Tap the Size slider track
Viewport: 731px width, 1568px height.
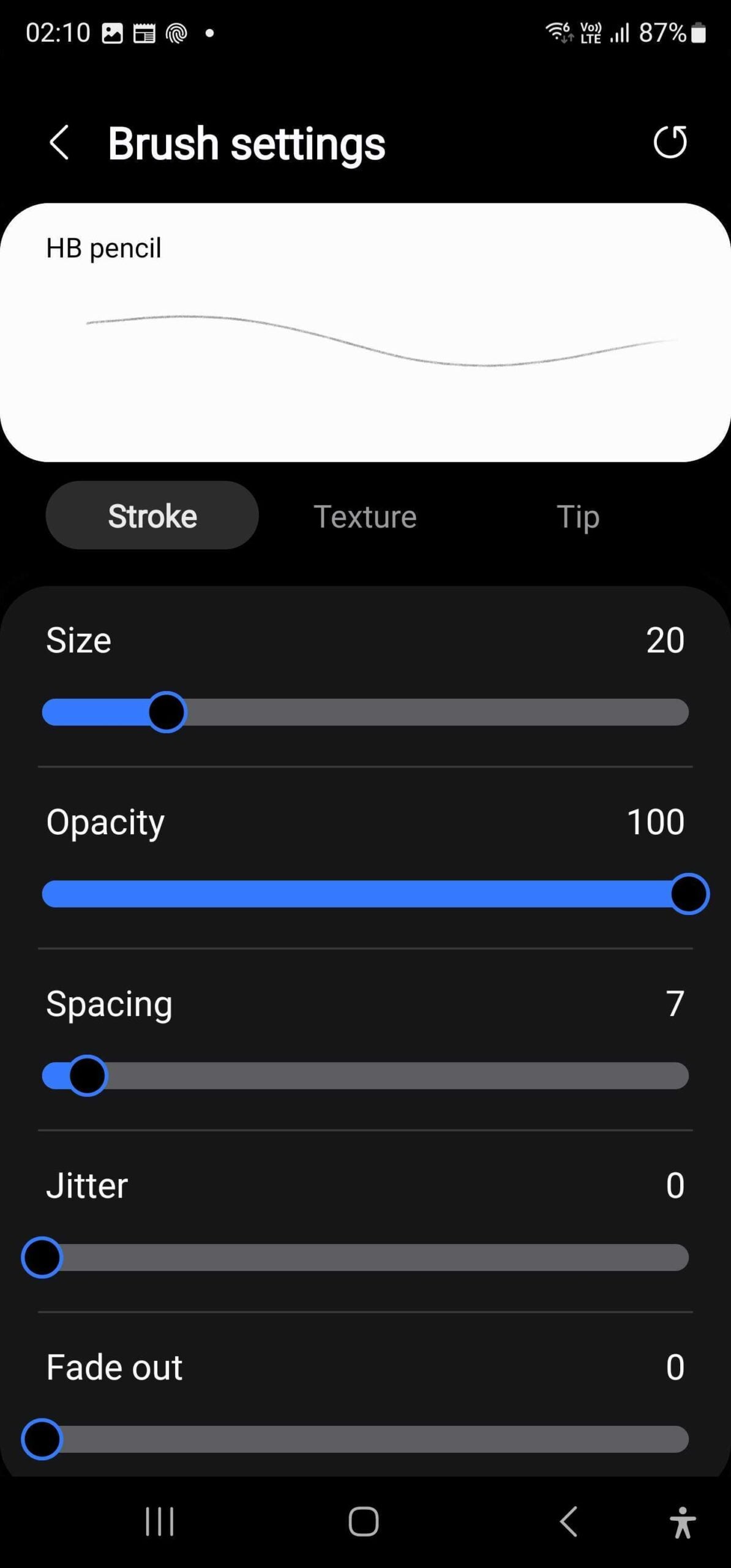429,712
